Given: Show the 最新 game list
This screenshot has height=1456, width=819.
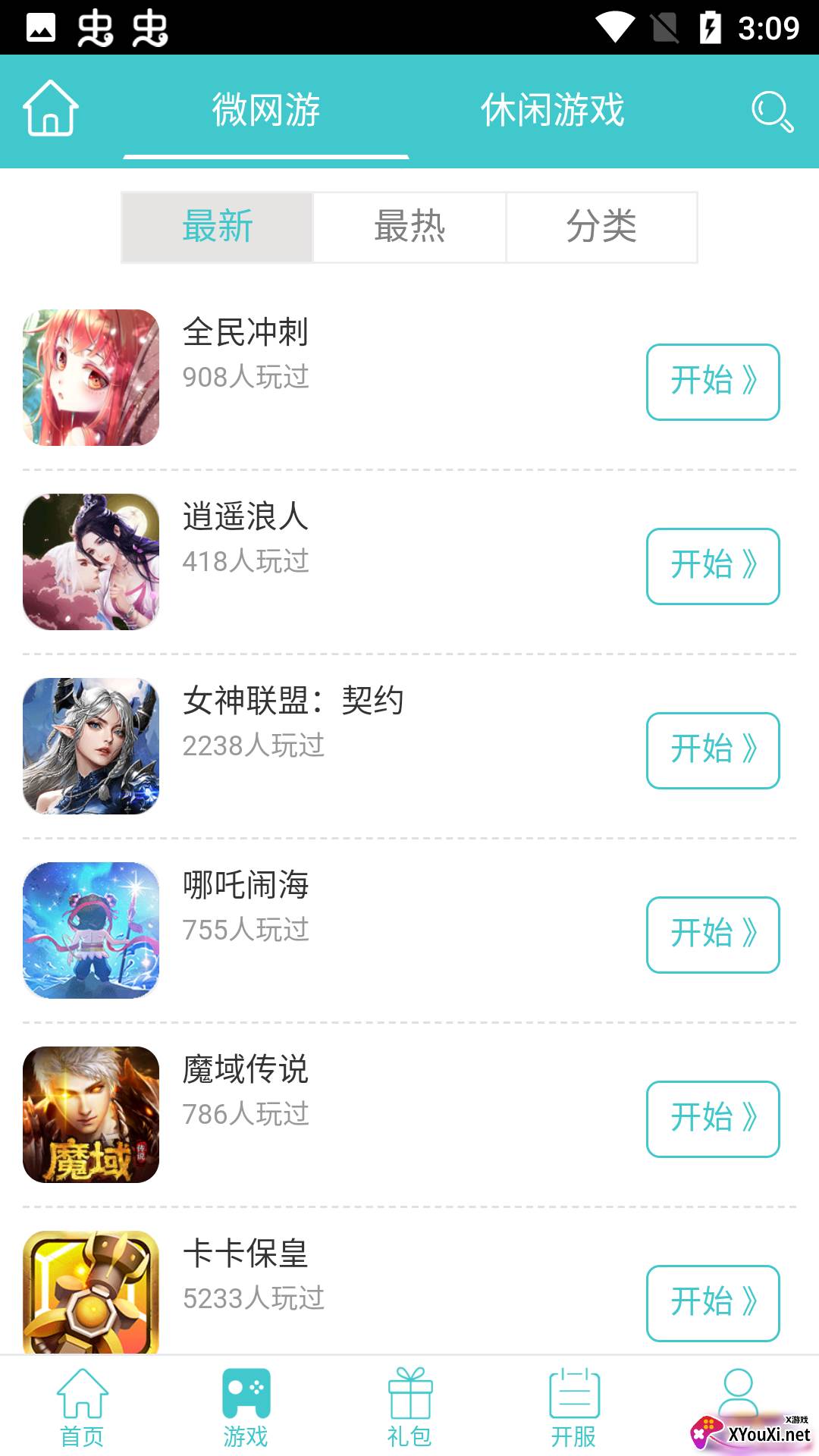Looking at the screenshot, I should point(218,227).
